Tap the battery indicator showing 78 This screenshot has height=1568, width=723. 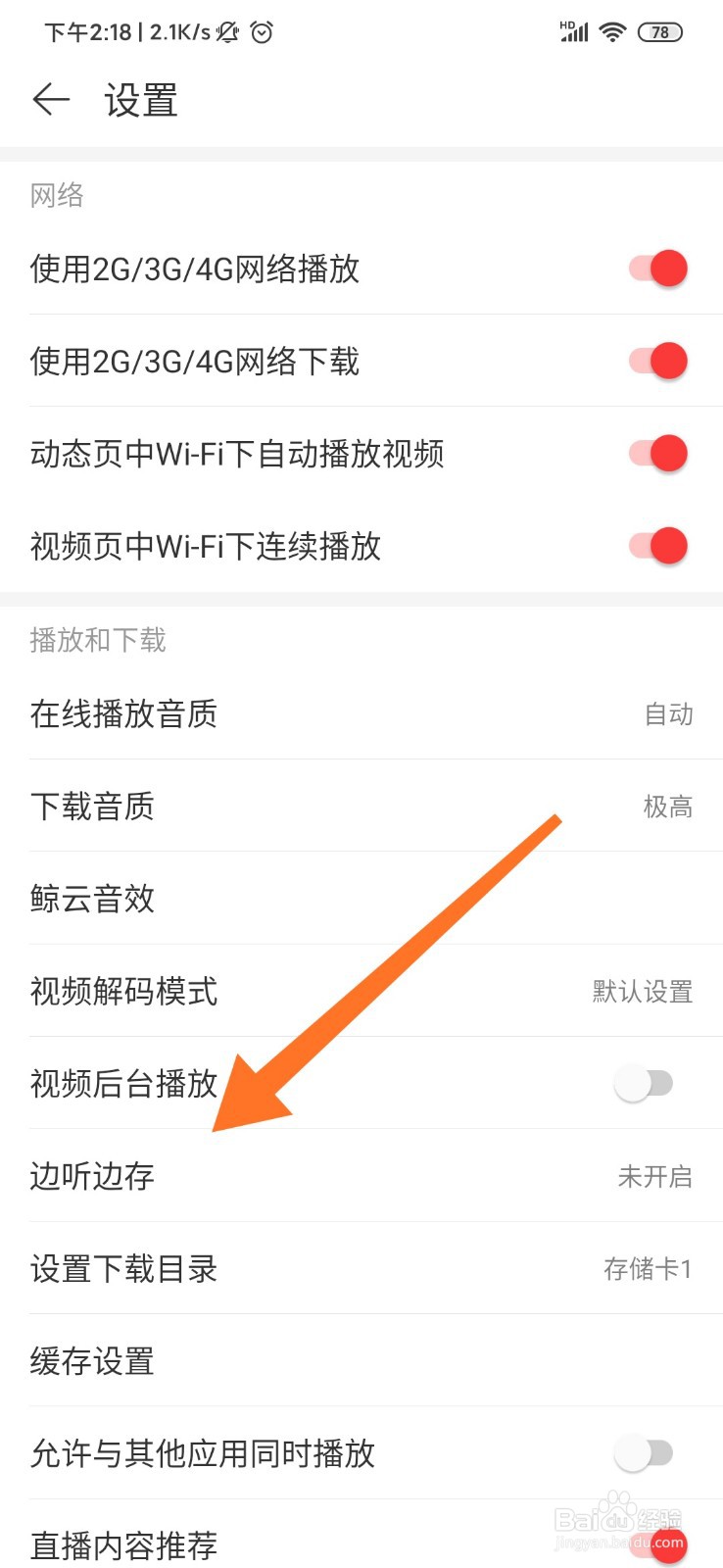click(660, 31)
